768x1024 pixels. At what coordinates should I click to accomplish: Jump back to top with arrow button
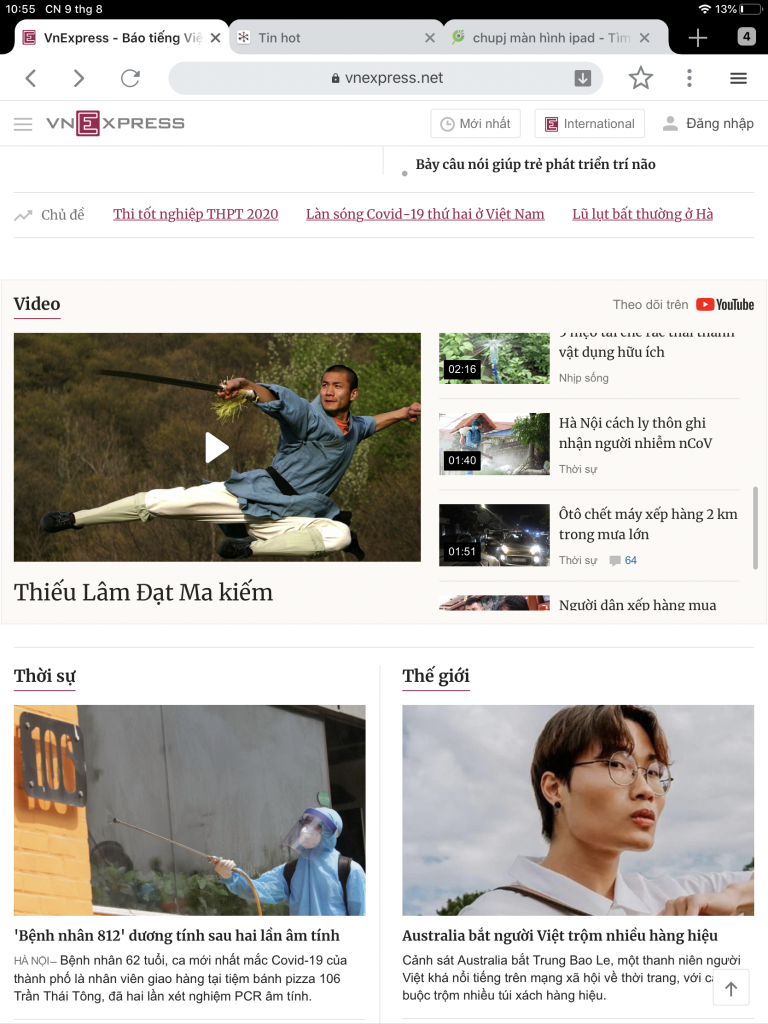click(x=731, y=988)
